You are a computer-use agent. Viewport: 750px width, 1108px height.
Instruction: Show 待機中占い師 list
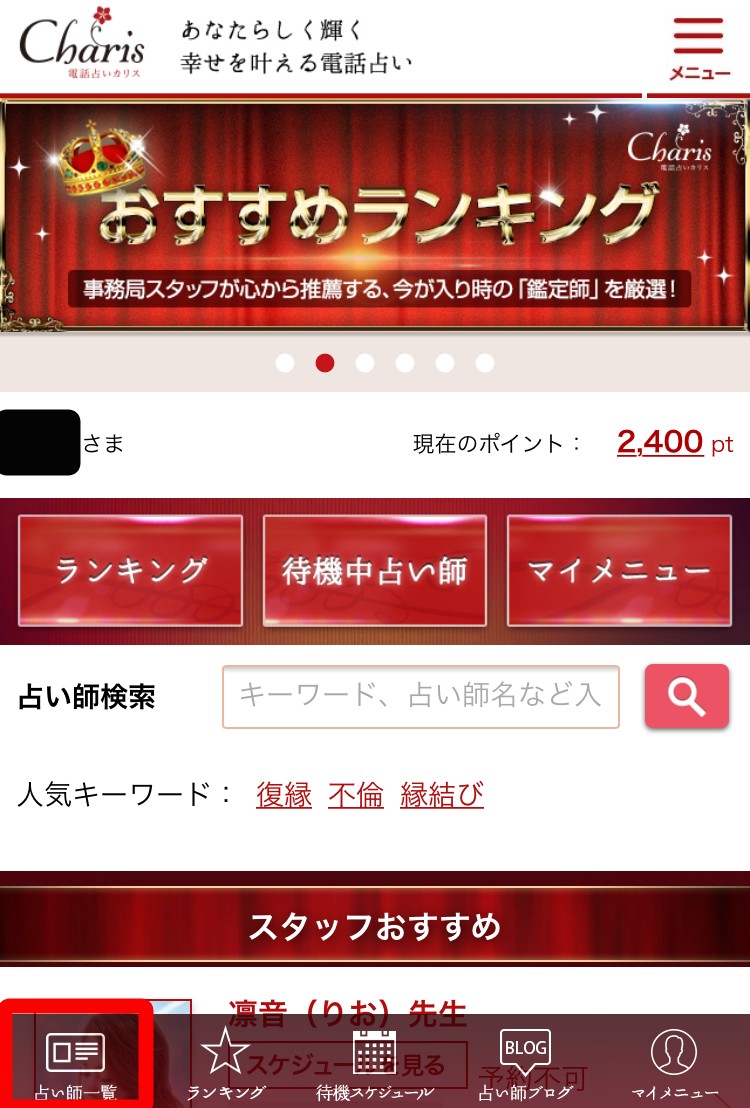click(375, 570)
